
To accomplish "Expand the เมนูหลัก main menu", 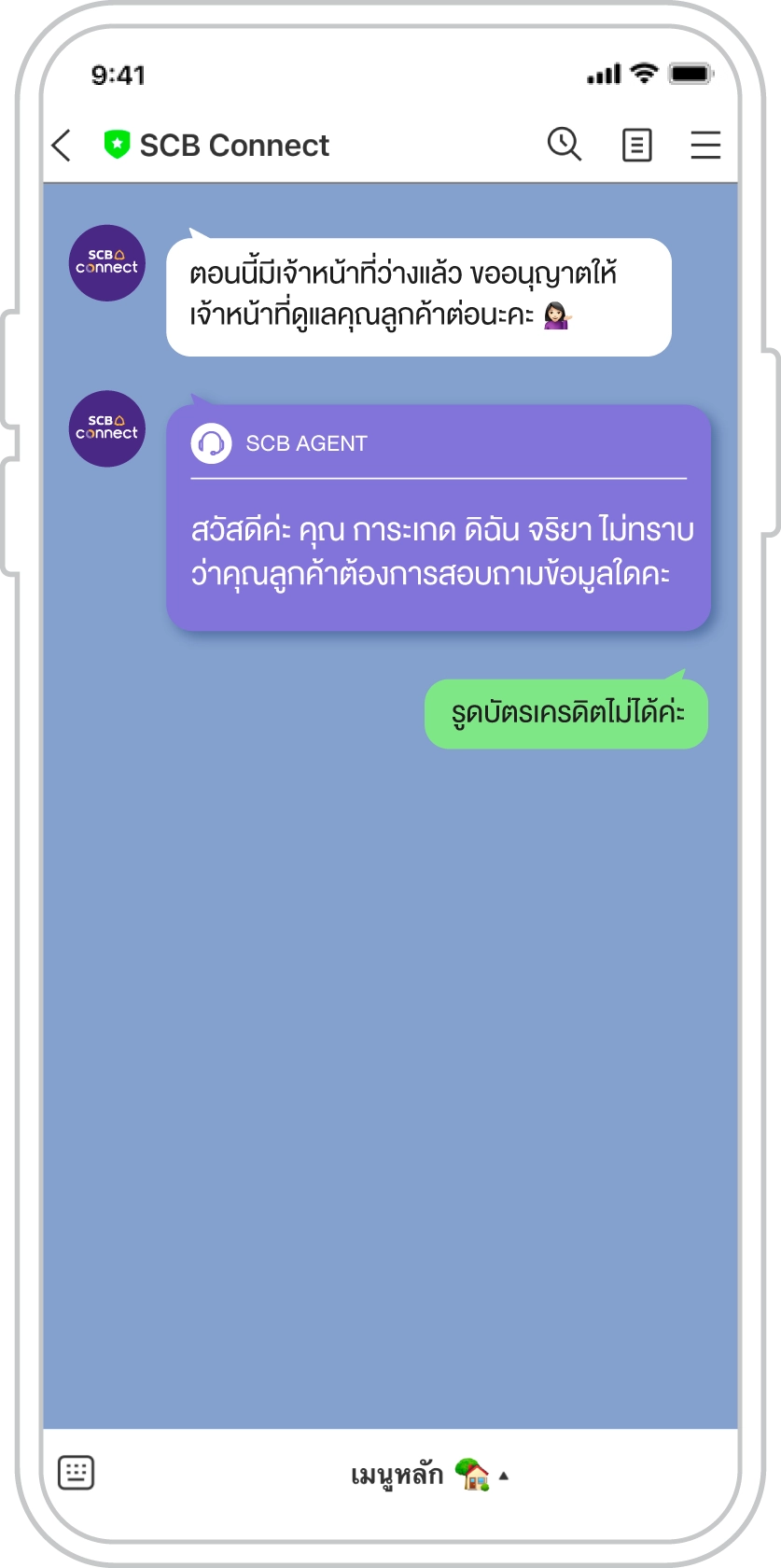I will pos(429,1475).
